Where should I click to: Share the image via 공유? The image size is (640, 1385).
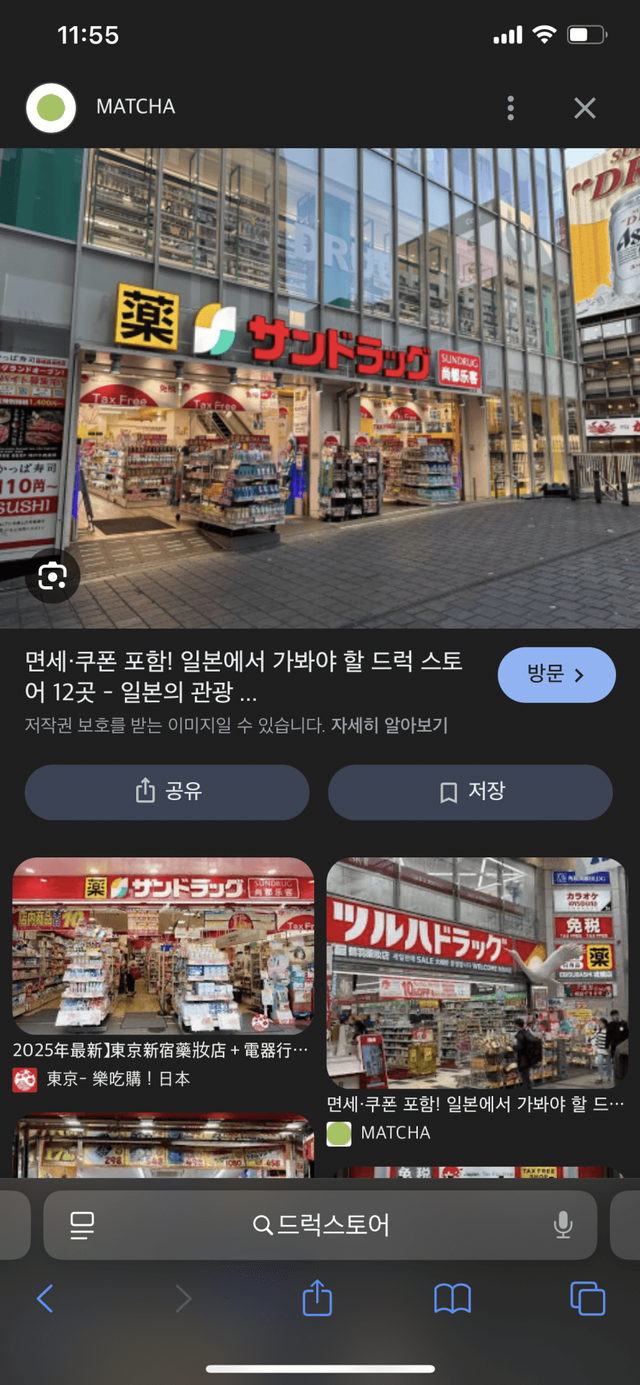point(167,792)
